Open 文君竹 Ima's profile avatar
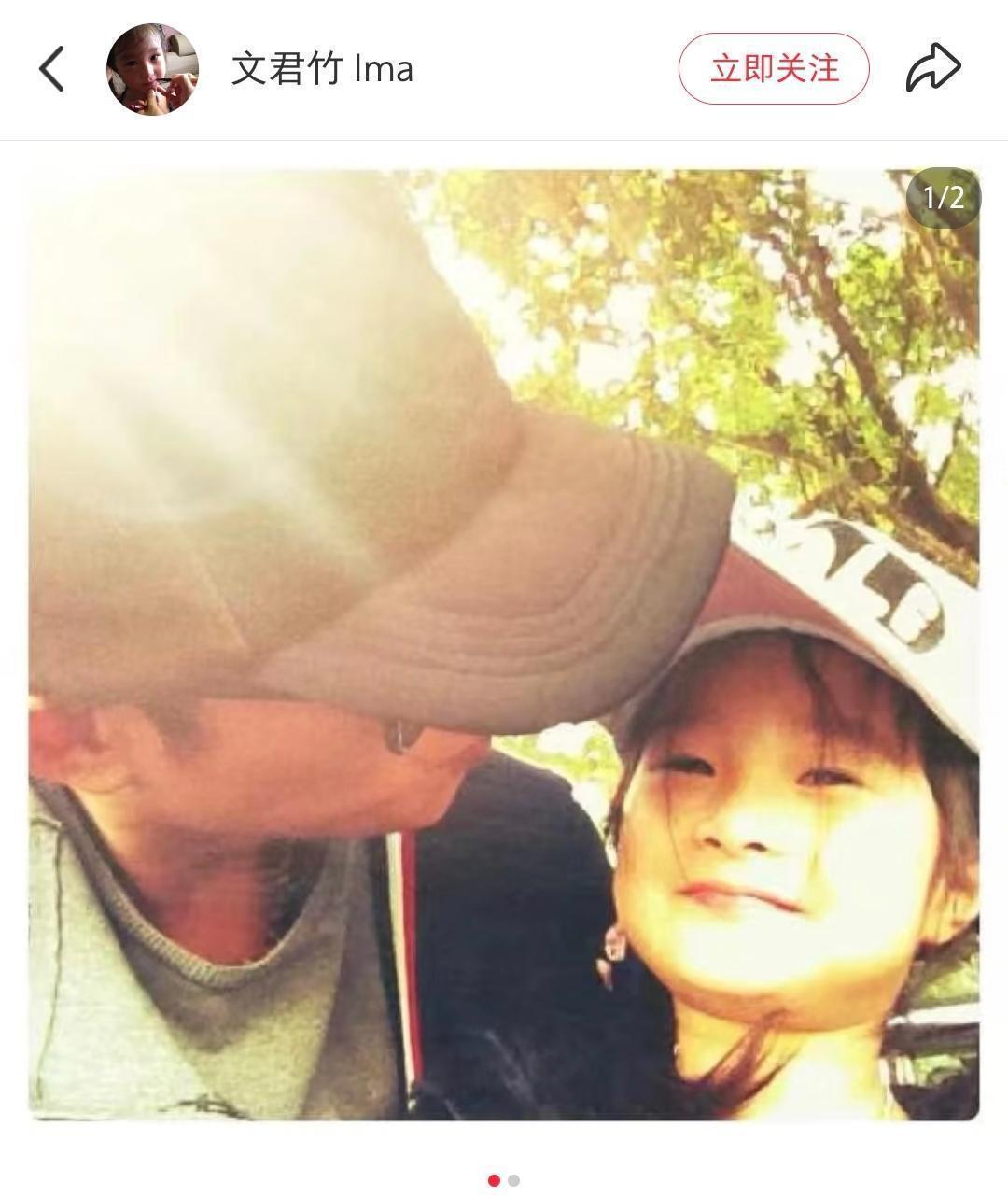This screenshot has height=1197, width=1008. point(152,69)
